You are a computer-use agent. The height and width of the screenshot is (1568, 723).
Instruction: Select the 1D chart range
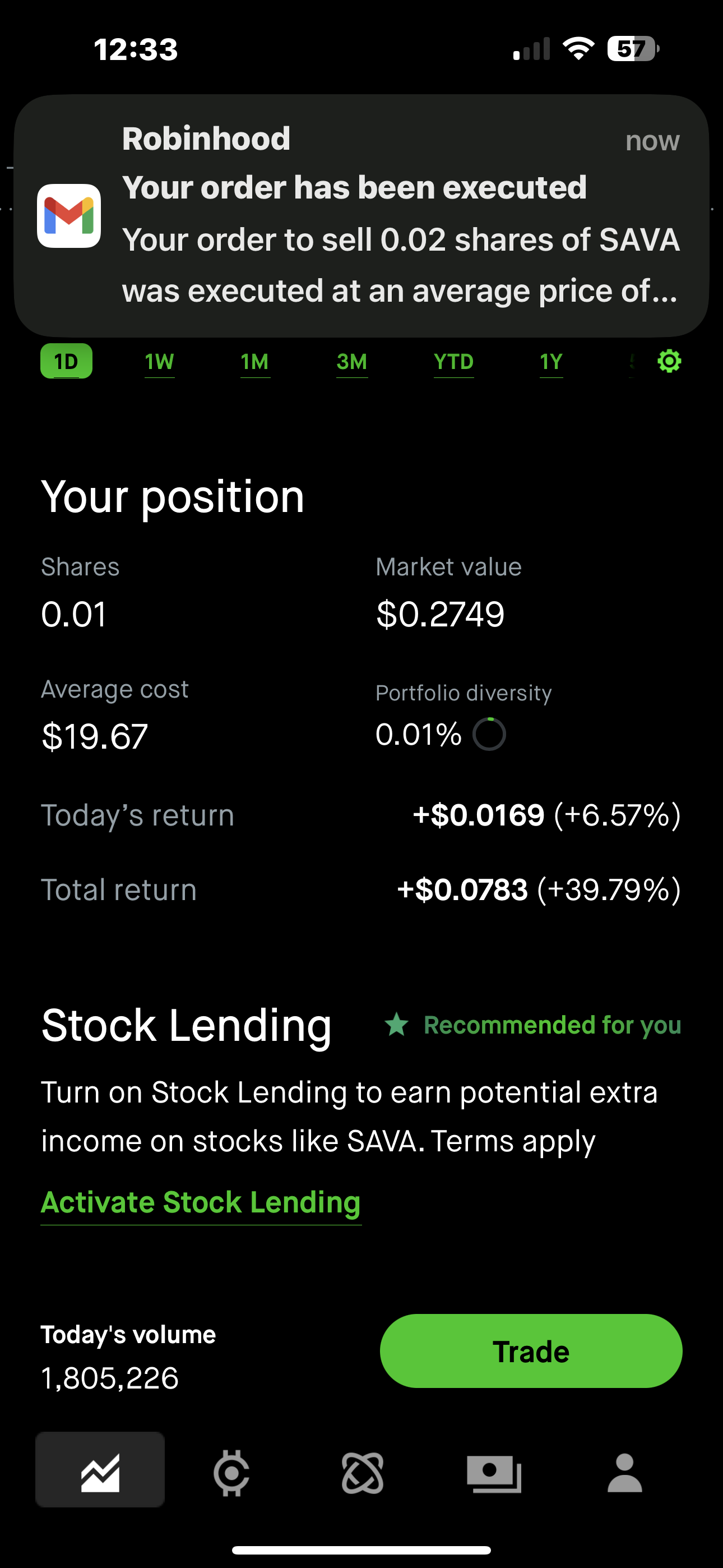(66, 362)
